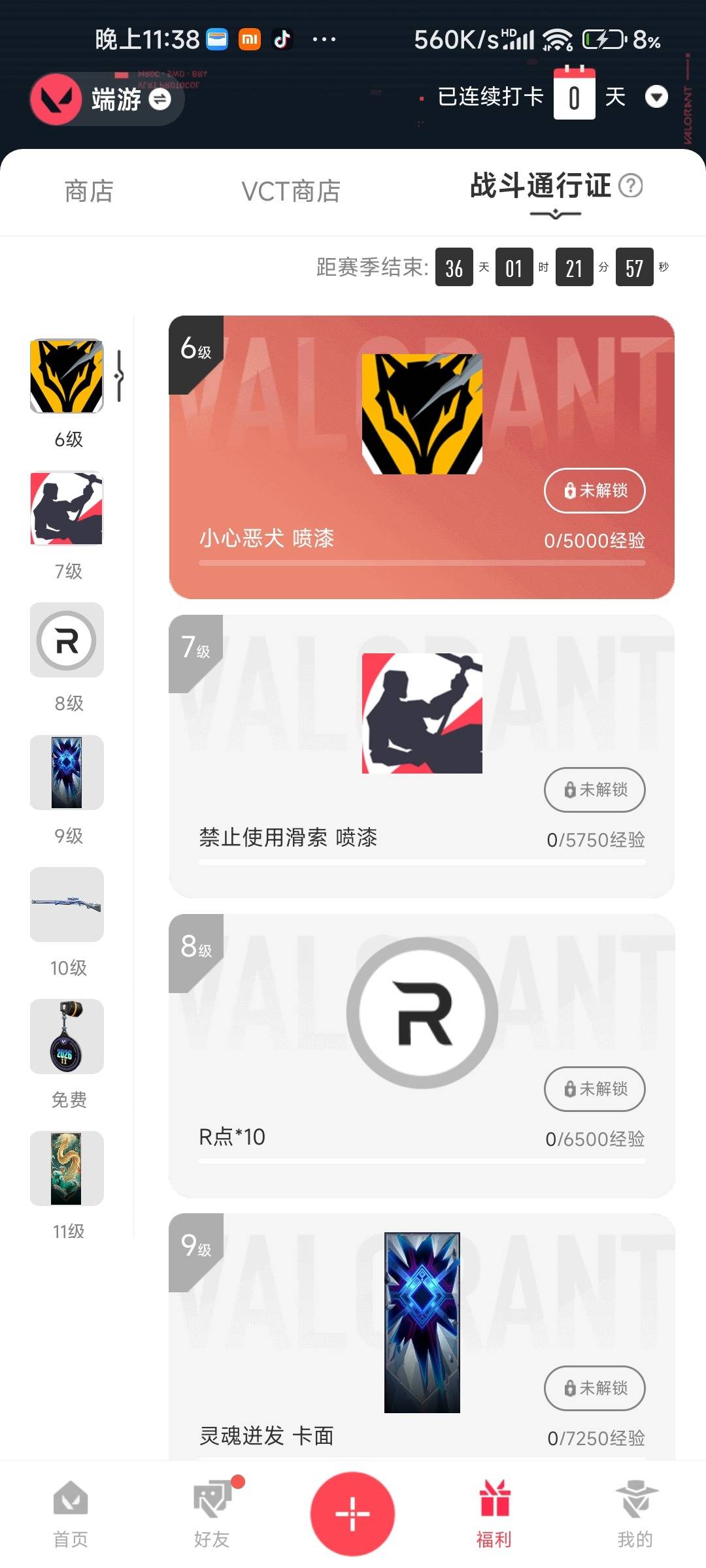Tap the Valorant logo in the top left

point(58,99)
